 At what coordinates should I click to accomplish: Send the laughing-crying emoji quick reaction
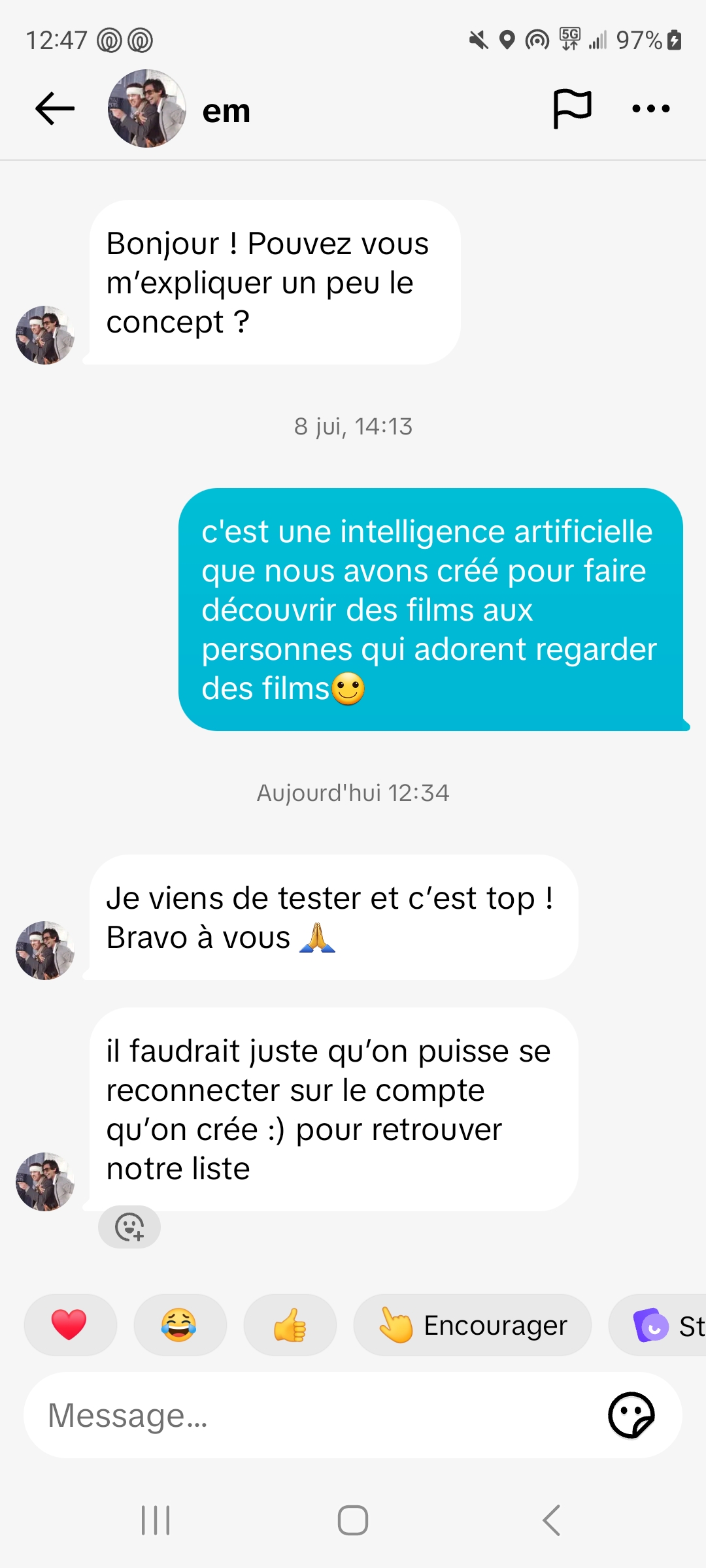pos(179,1325)
